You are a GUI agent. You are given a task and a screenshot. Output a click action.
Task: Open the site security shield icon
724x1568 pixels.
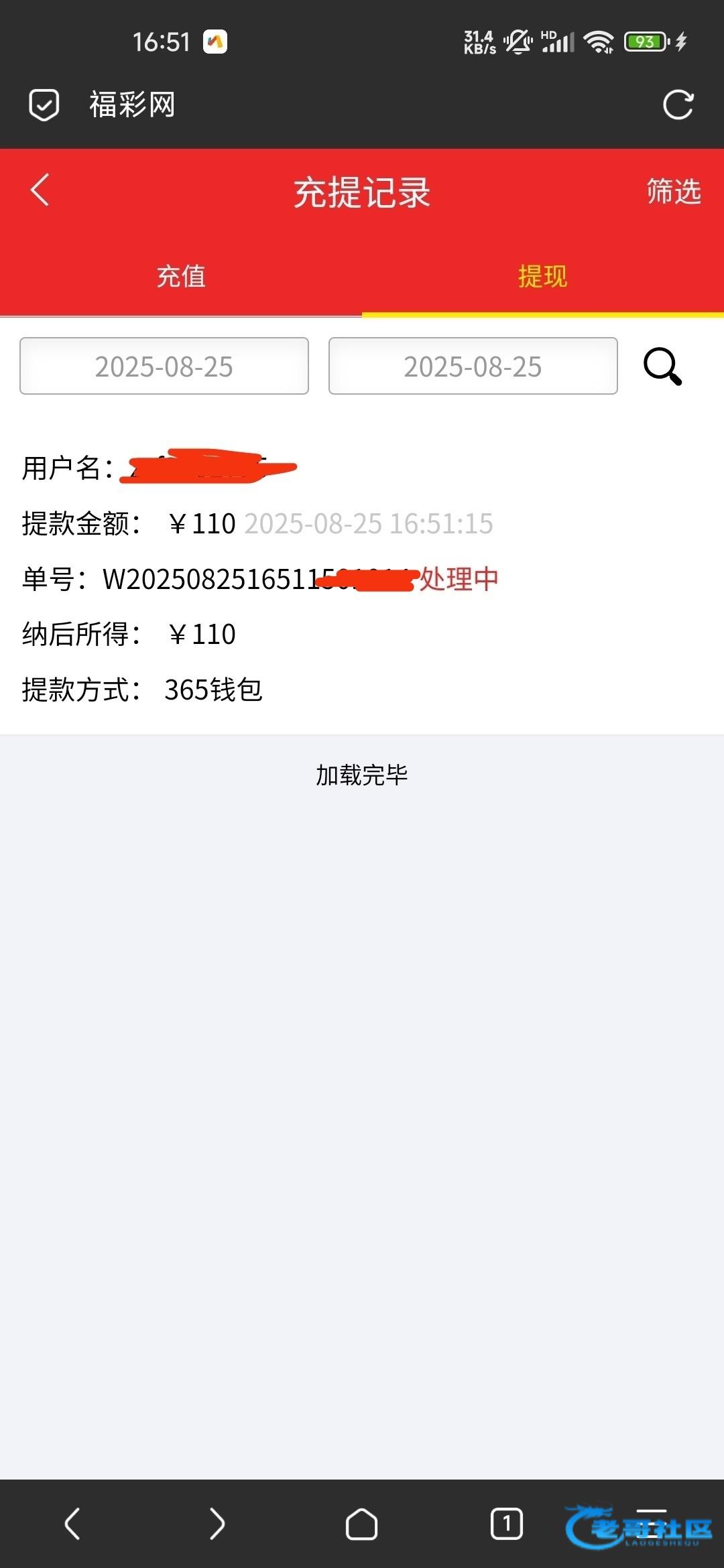pyautogui.click(x=44, y=105)
